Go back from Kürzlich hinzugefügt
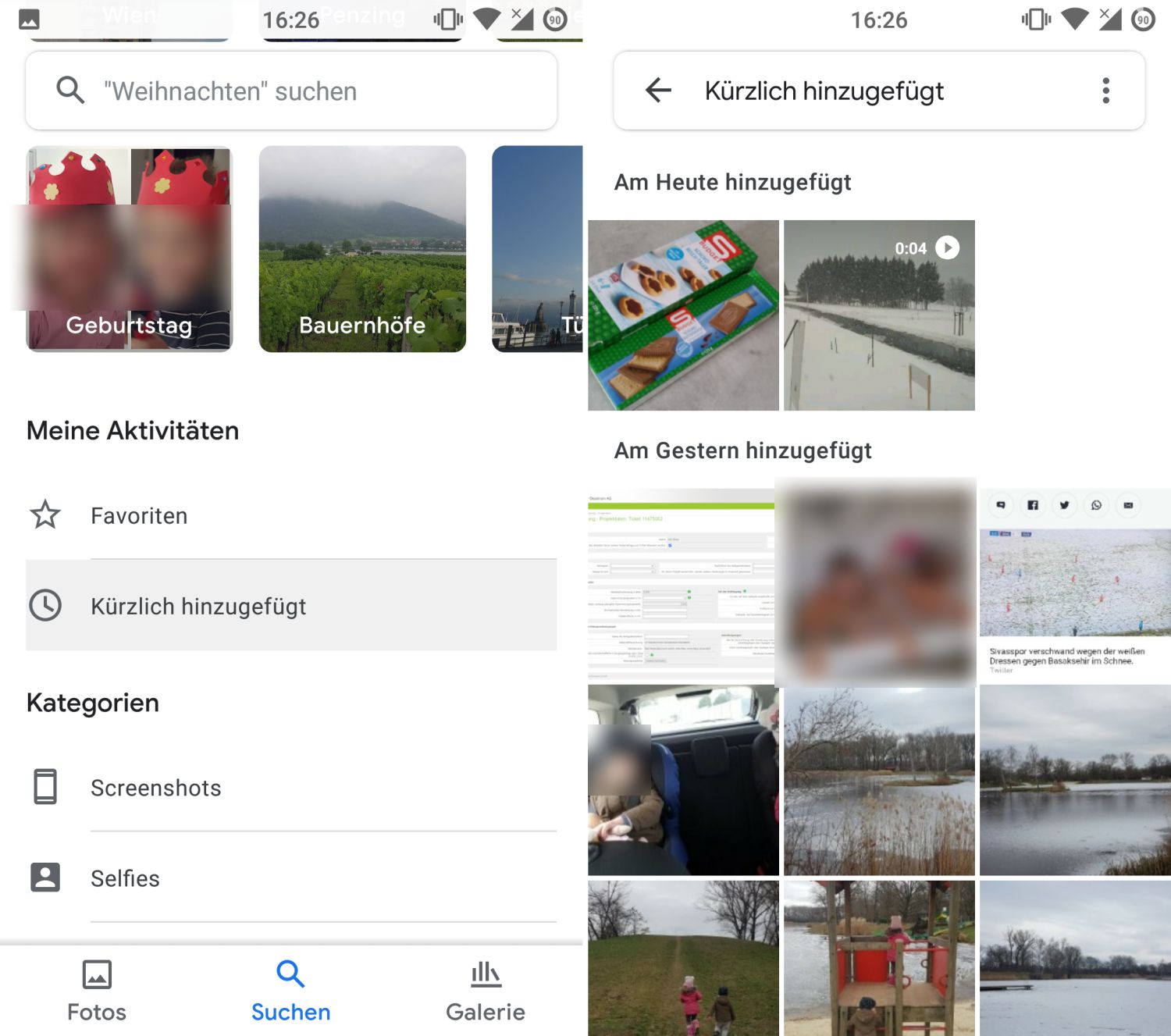The height and width of the screenshot is (1036, 1171). (658, 91)
